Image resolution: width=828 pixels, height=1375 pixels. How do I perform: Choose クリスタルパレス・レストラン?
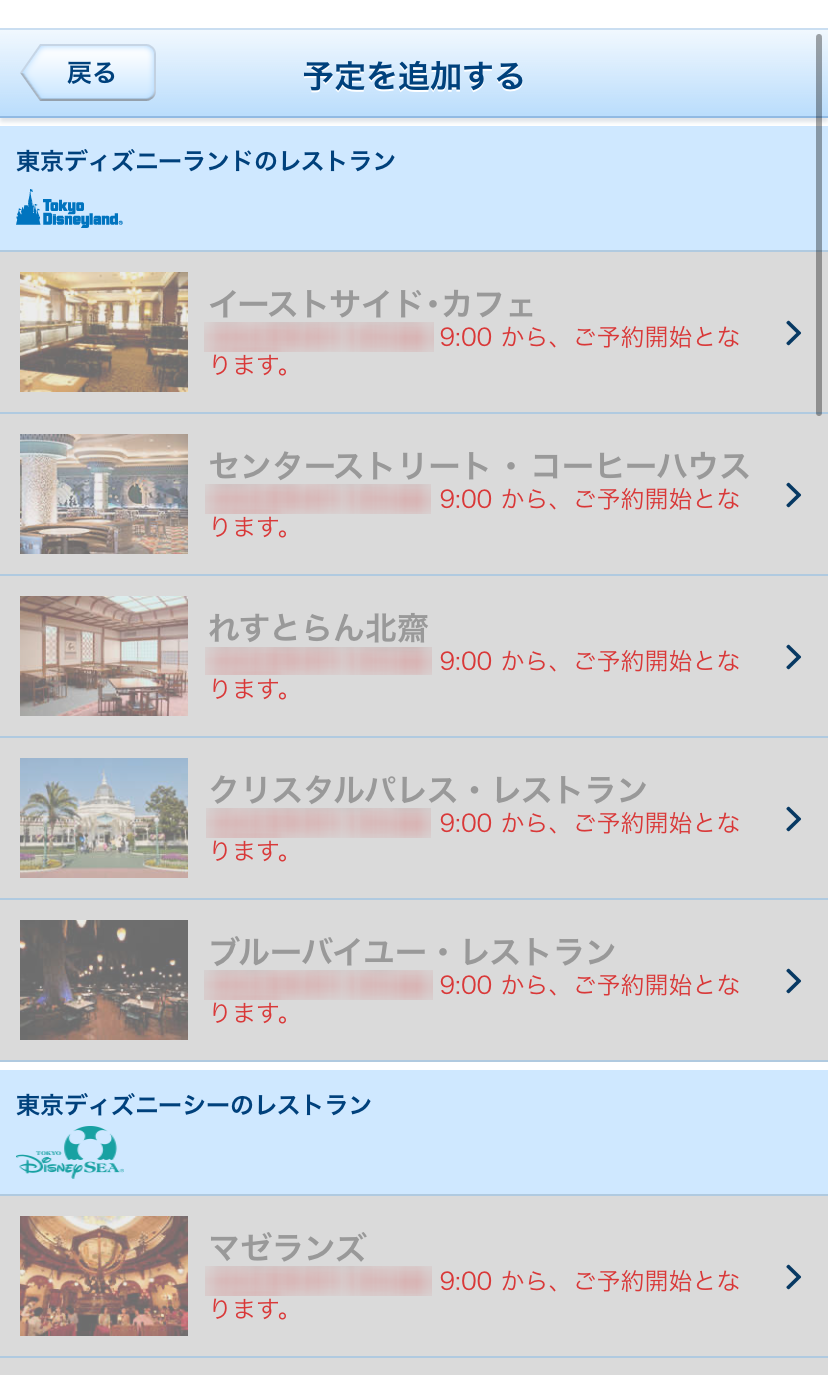coord(413,818)
